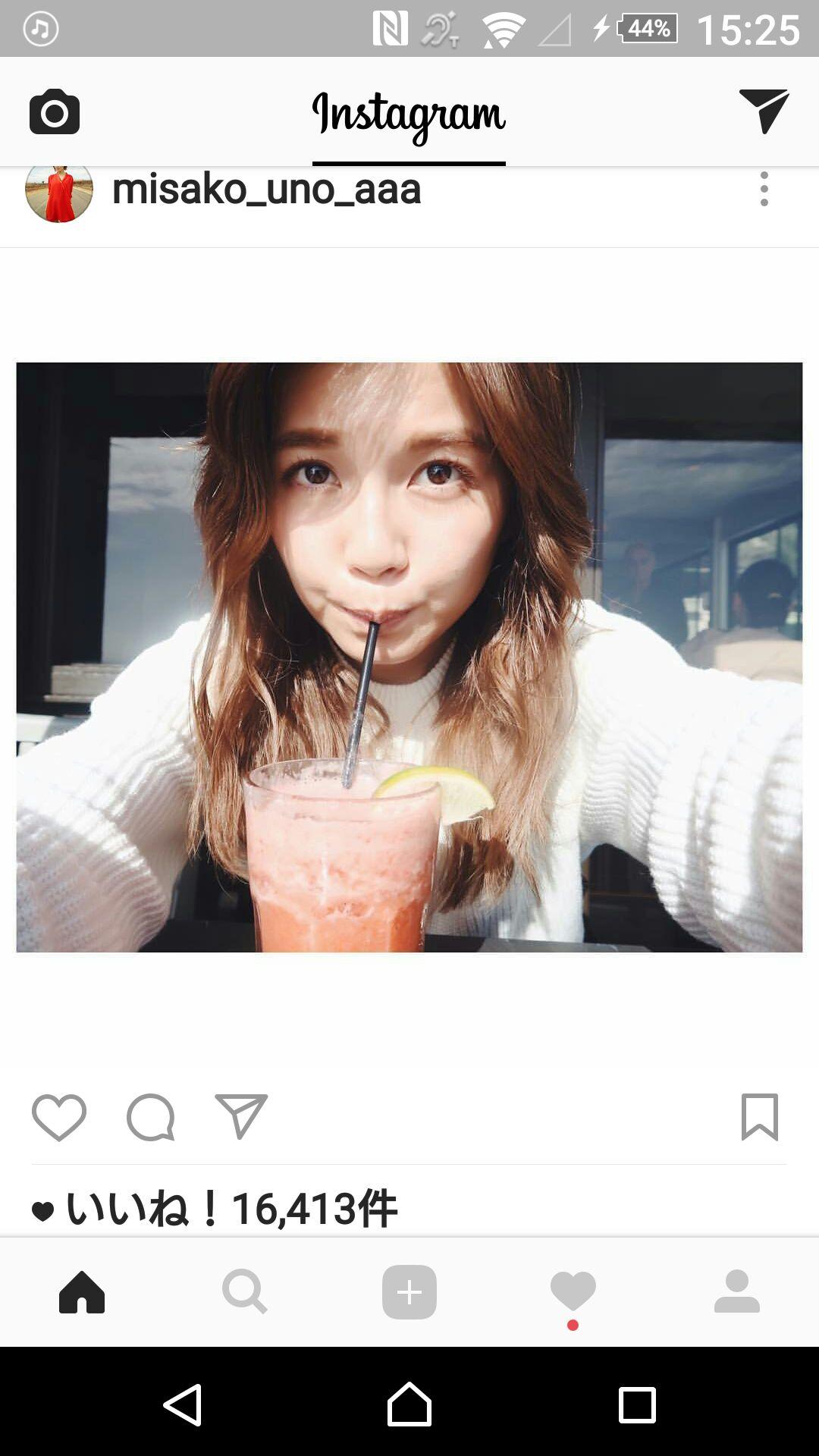Switch to the Profile tab
This screenshot has height=1456, width=819.
click(x=736, y=1292)
